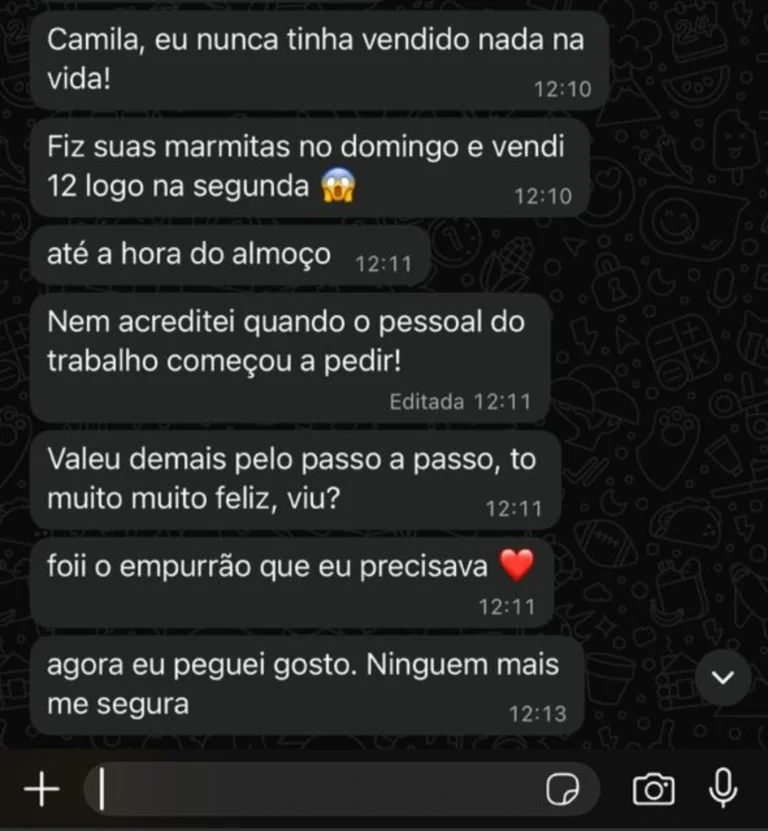Open the attachment plus menu
Image resolution: width=768 pixels, height=831 pixels.
point(41,790)
